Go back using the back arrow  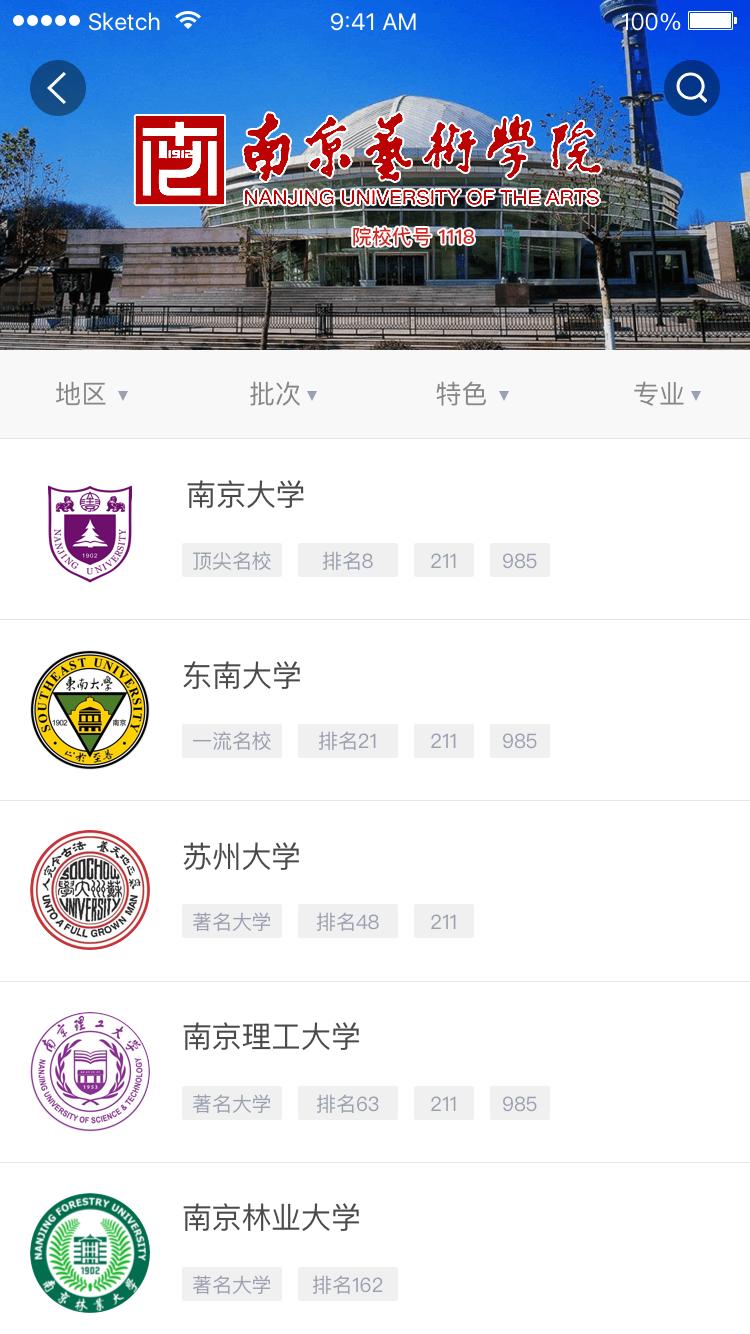coord(58,88)
